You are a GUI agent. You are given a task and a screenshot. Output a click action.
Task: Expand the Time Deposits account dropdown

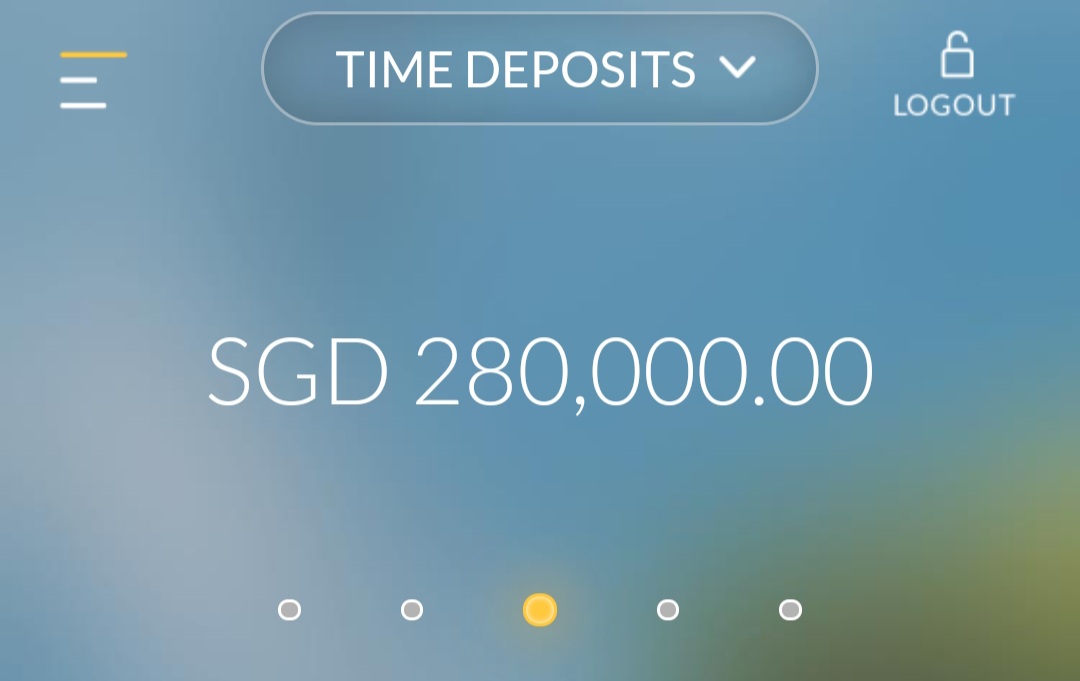[x=540, y=68]
